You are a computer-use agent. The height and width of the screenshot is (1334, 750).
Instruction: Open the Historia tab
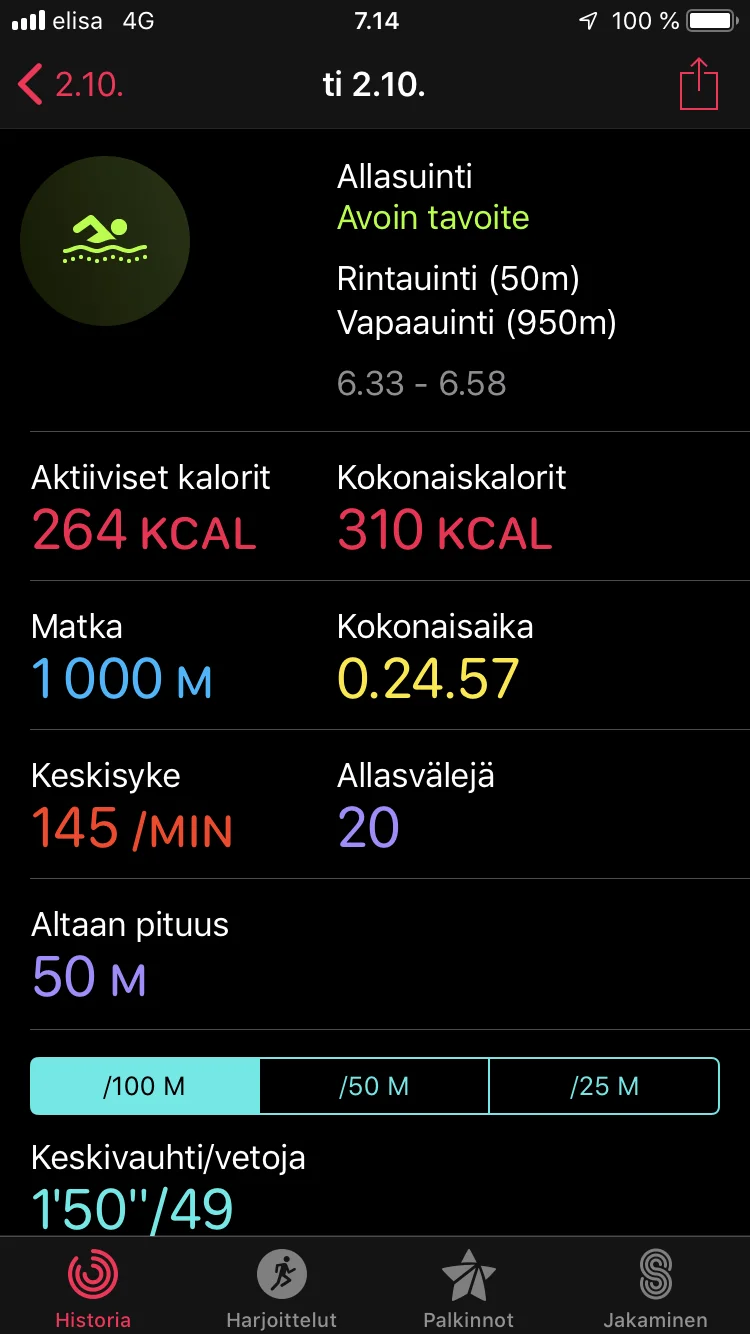(x=93, y=1288)
